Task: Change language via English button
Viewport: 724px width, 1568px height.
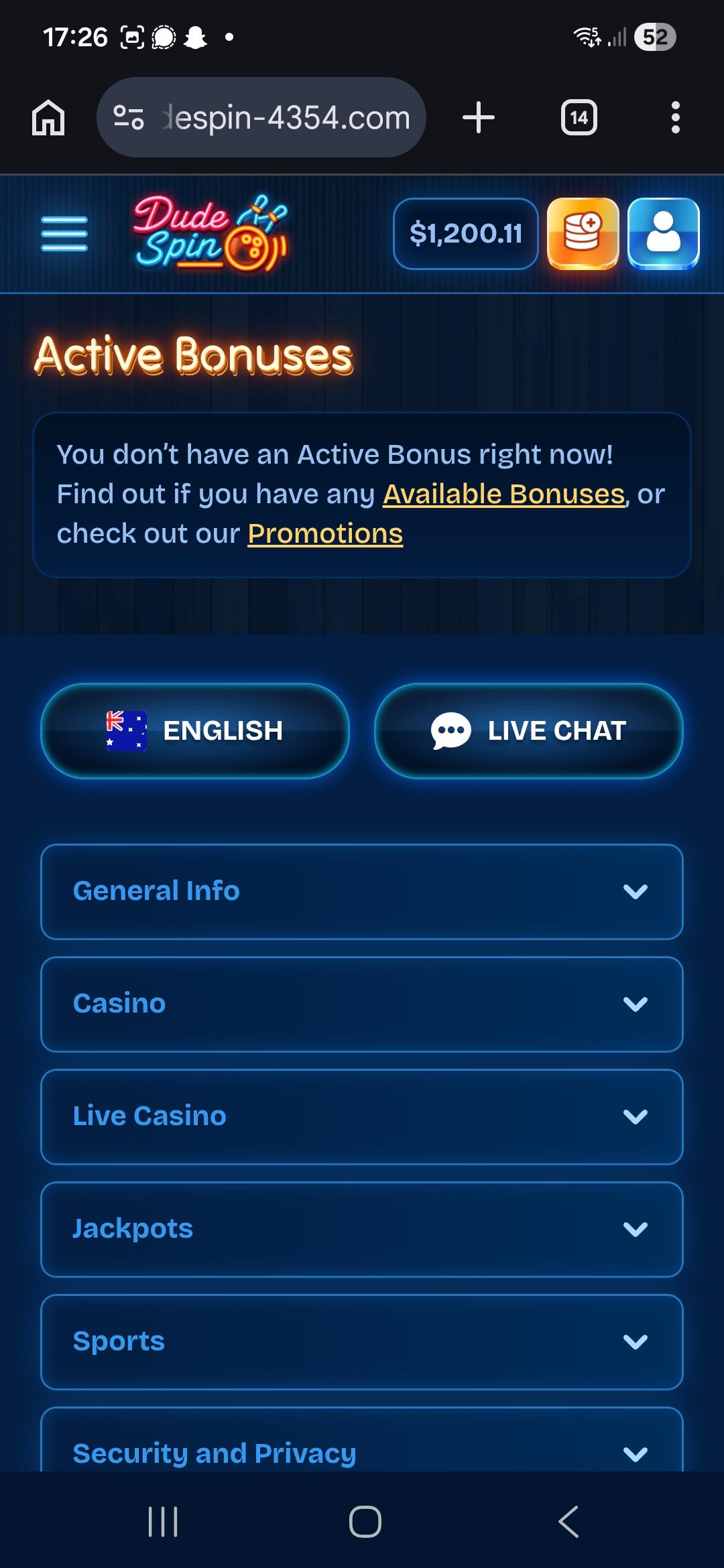Action: pyautogui.click(x=195, y=730)
